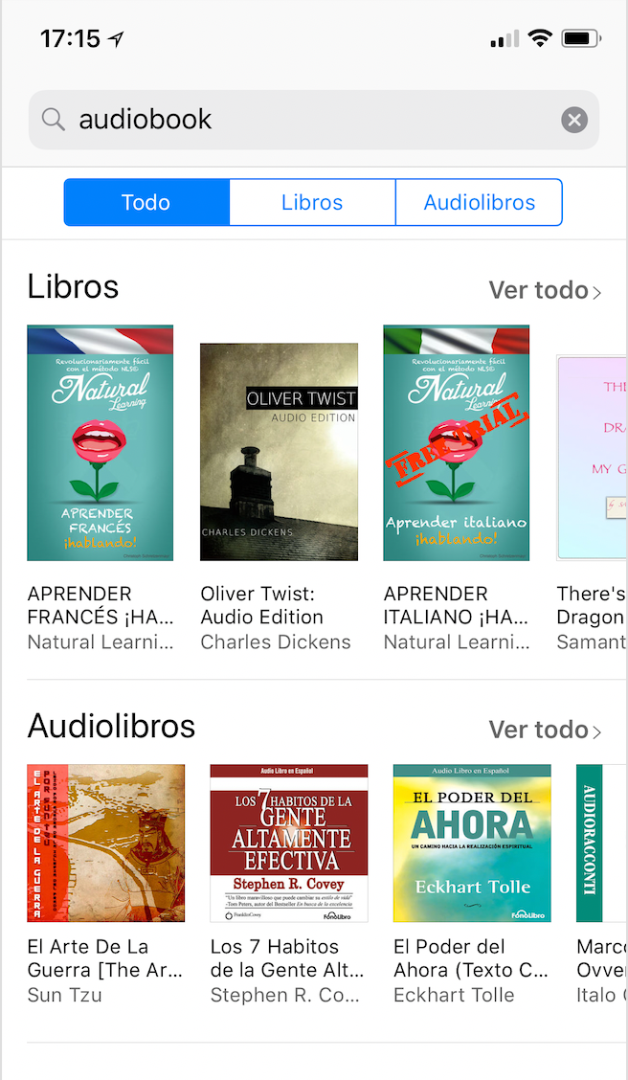Open El Arte De La Guerra audiobook

tap(106, 843)
